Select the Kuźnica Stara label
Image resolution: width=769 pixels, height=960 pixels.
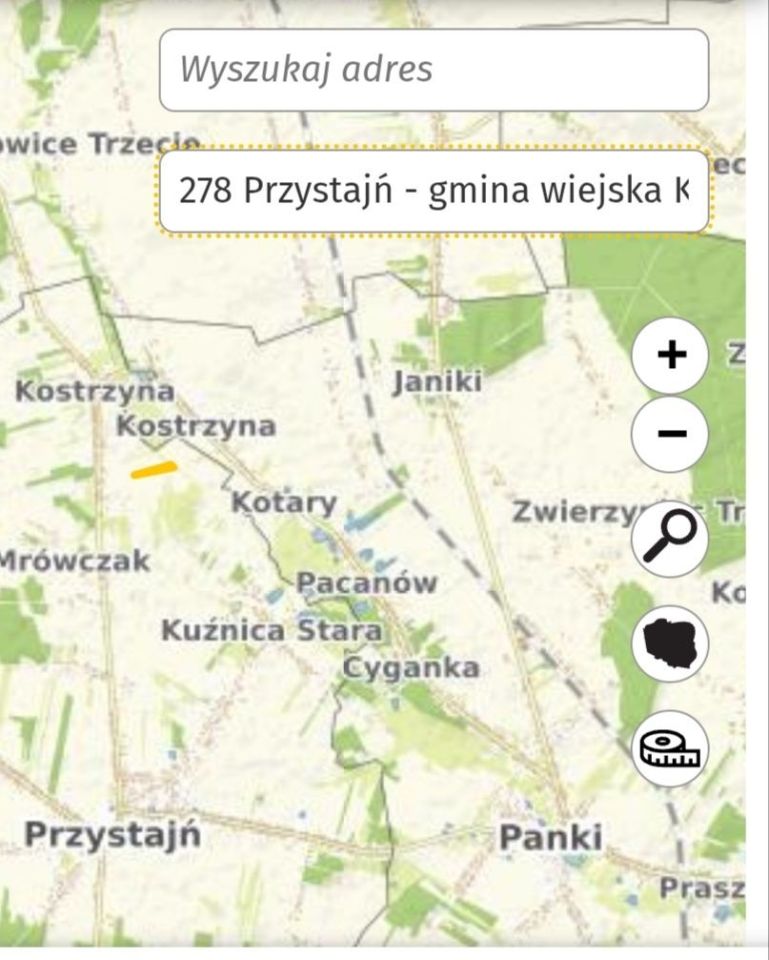[x=272, y=631]
